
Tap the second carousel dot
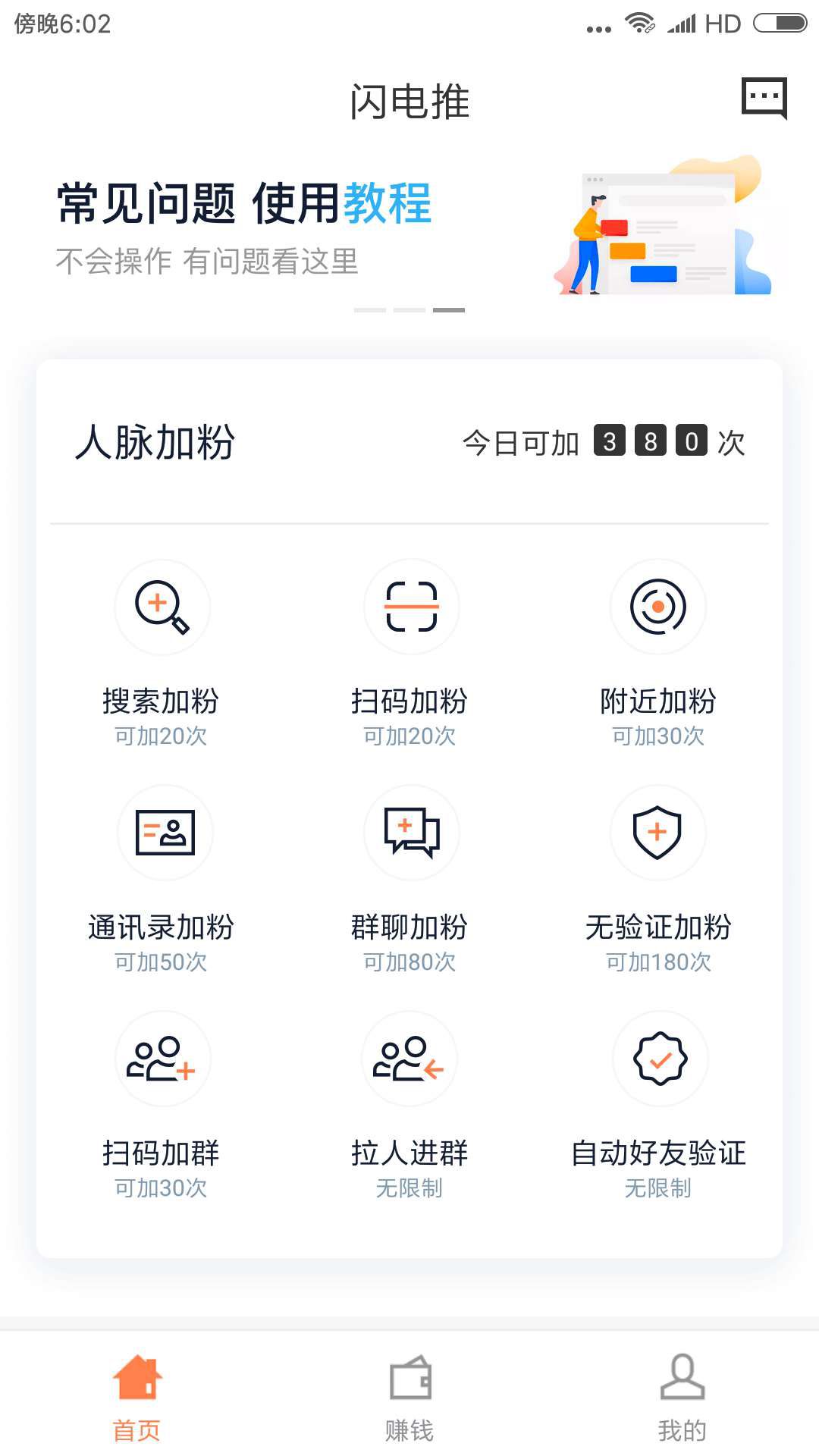pos(410,310)
